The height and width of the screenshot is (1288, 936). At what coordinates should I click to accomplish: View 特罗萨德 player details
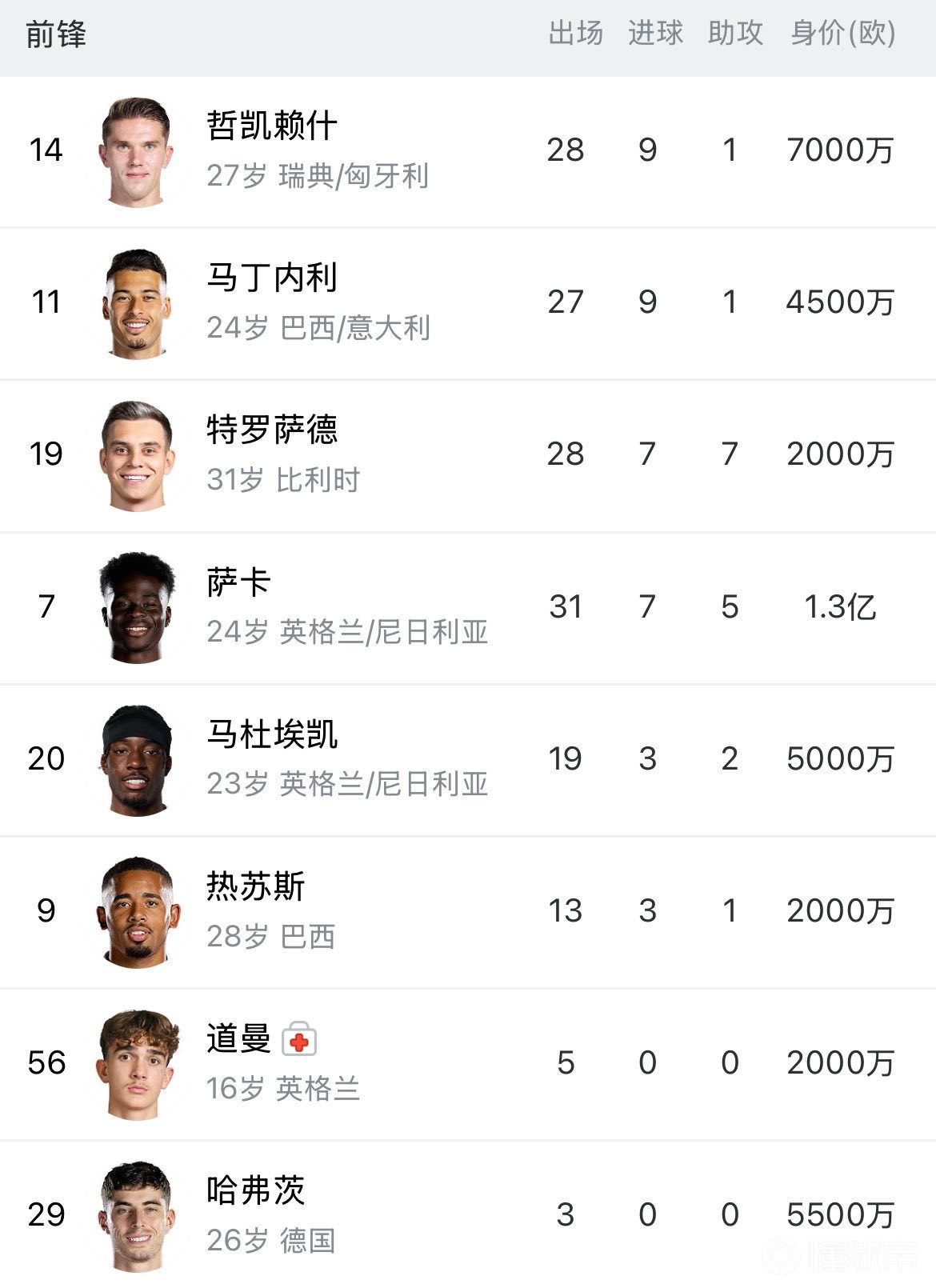272,430
